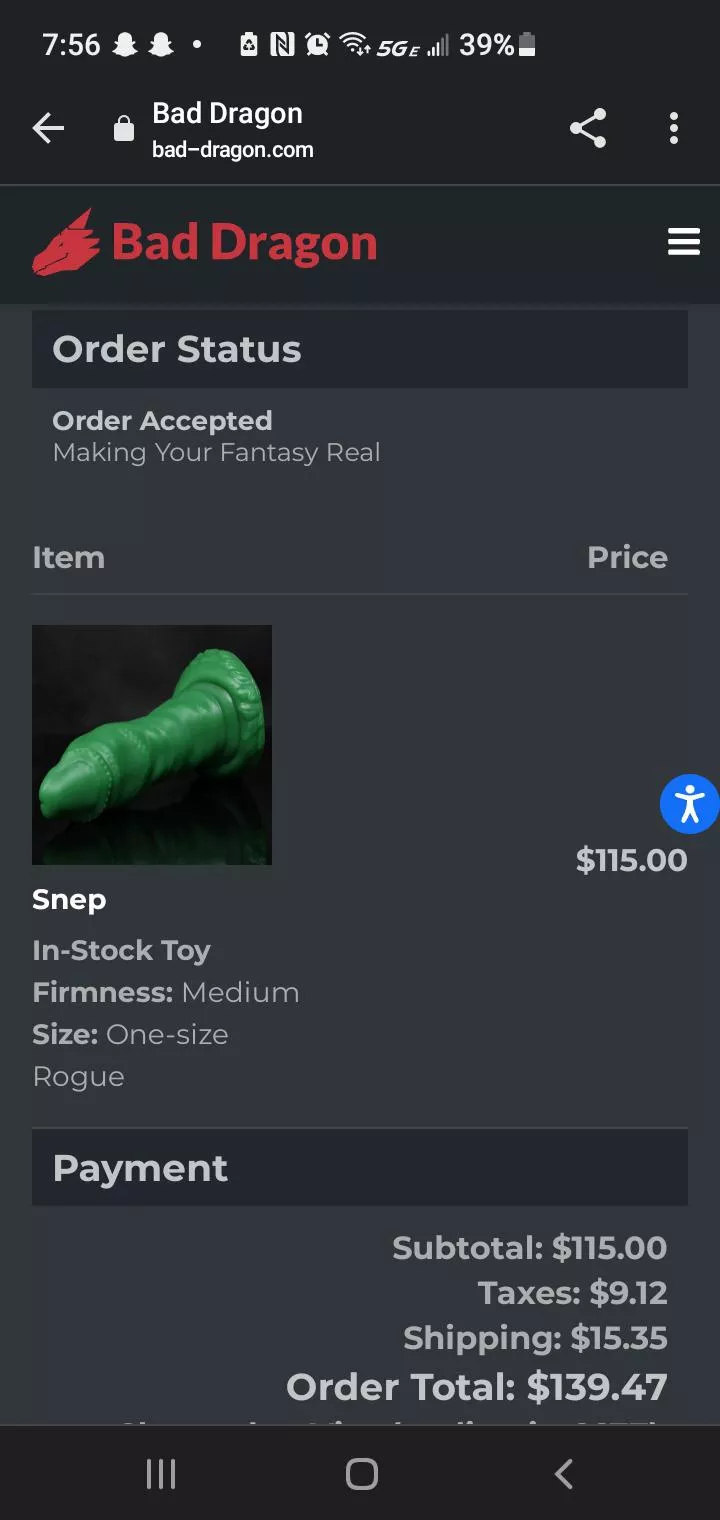This screenshot has height=1520, width=720.
Task: Click the blue accessibility widget icon
Action: pos(689,803)
